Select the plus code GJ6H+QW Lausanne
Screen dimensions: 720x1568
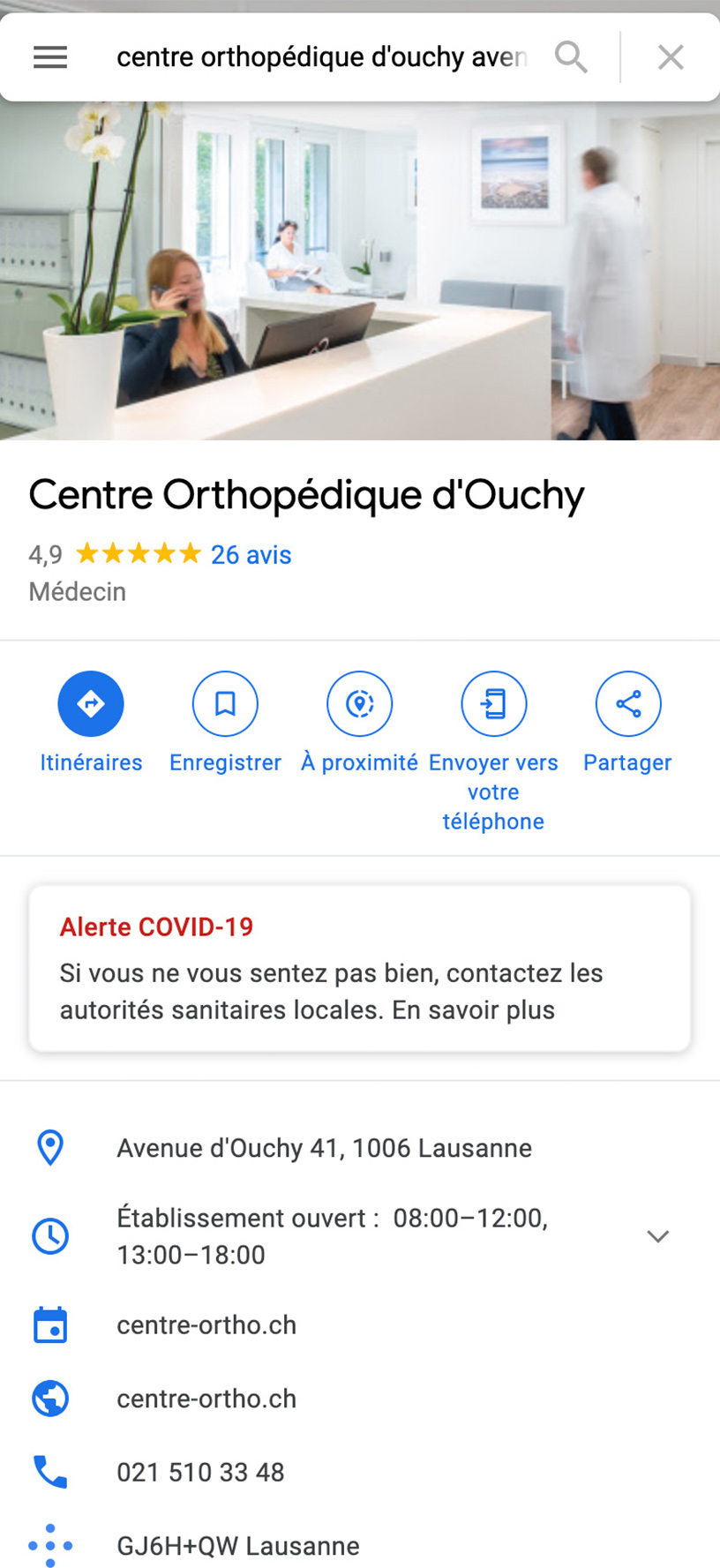coord(238,1546)
